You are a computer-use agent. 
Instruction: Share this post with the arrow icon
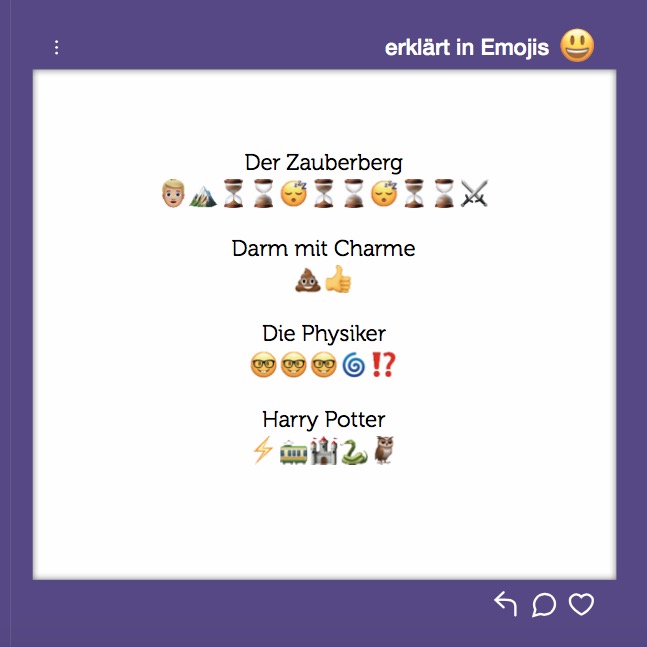(x=506, y=603)
